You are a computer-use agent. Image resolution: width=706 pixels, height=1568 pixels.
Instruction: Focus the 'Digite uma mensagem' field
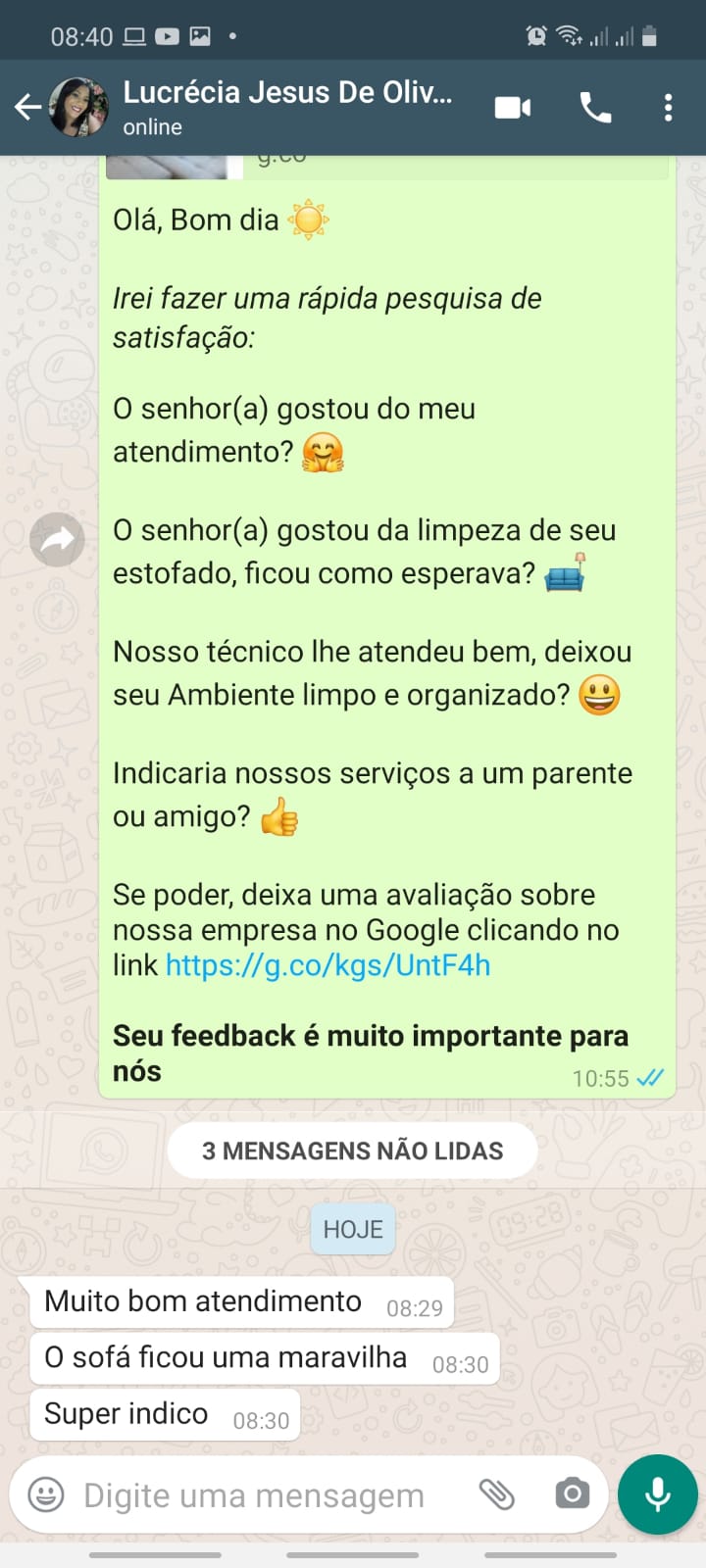255,1495
